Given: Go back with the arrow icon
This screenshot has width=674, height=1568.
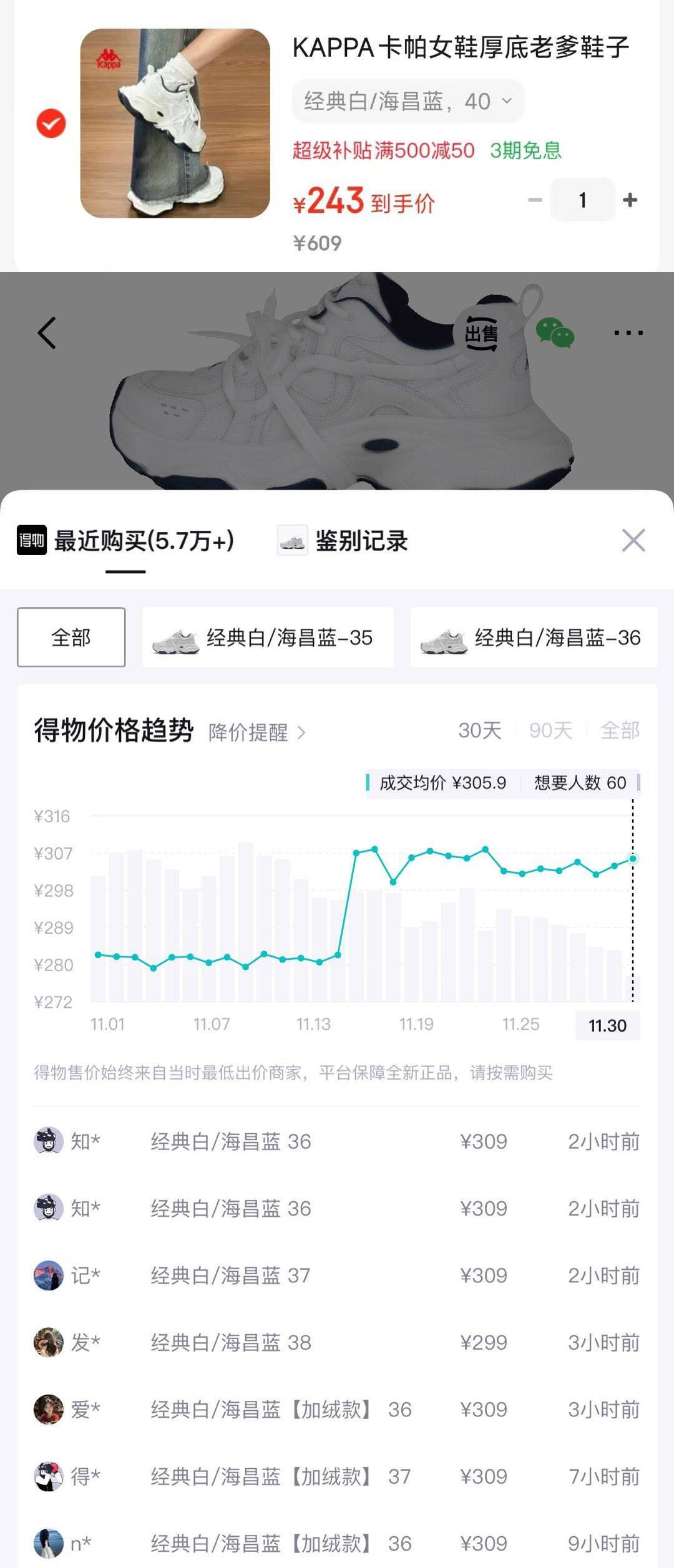Looking at the screenshot, I should 47,333.
